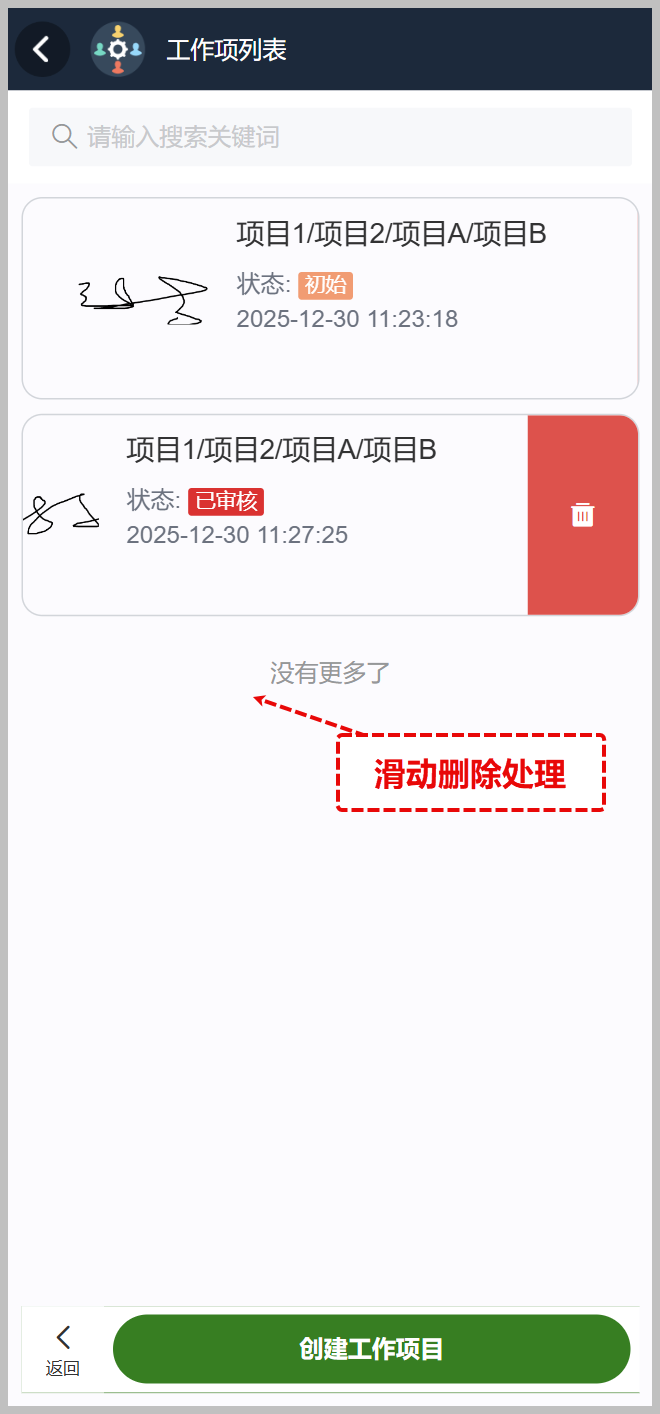This screenshot has height=1414, width=660.
Task: Tap 返回 at the bottom left
Action: [63, 1350]
